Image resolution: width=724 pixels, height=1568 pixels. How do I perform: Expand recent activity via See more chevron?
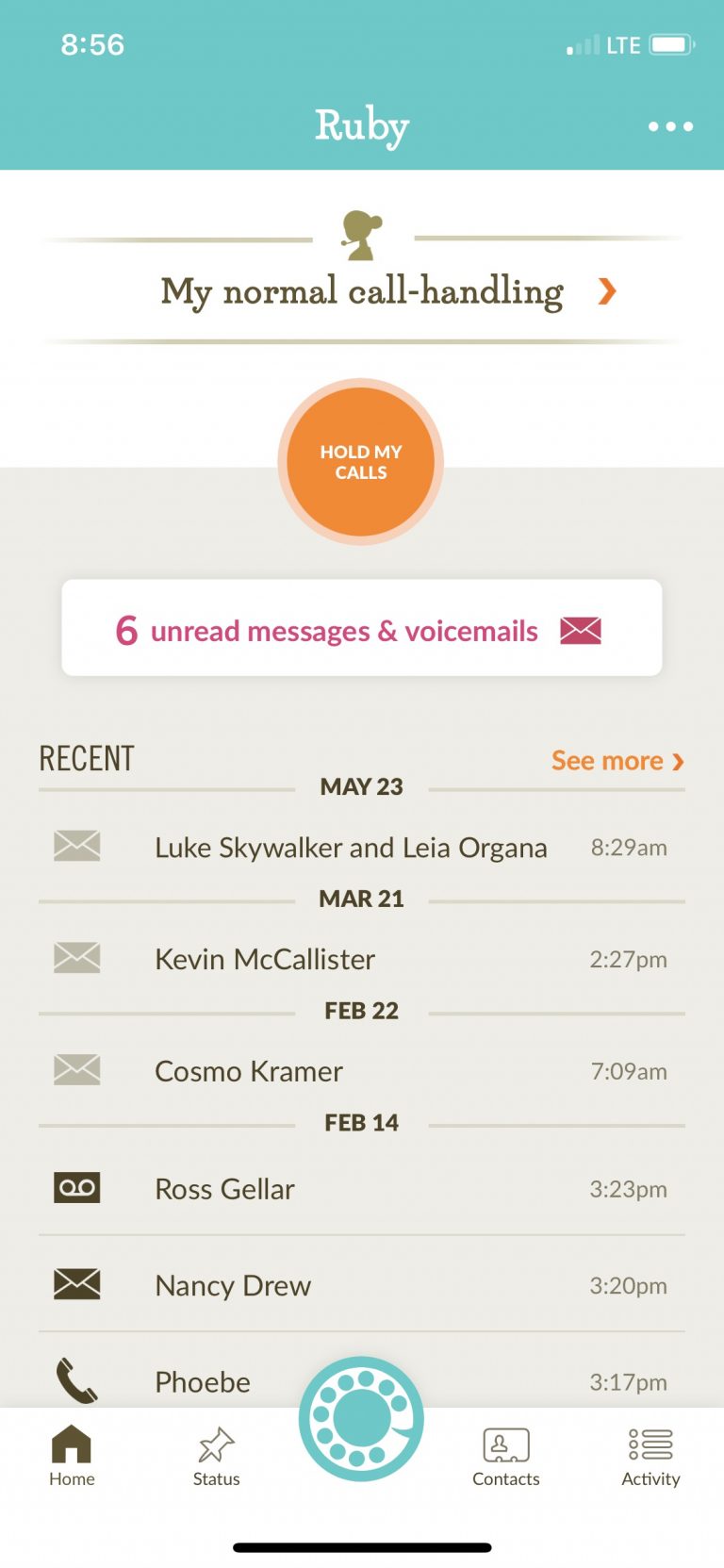[x=677, y=761]
